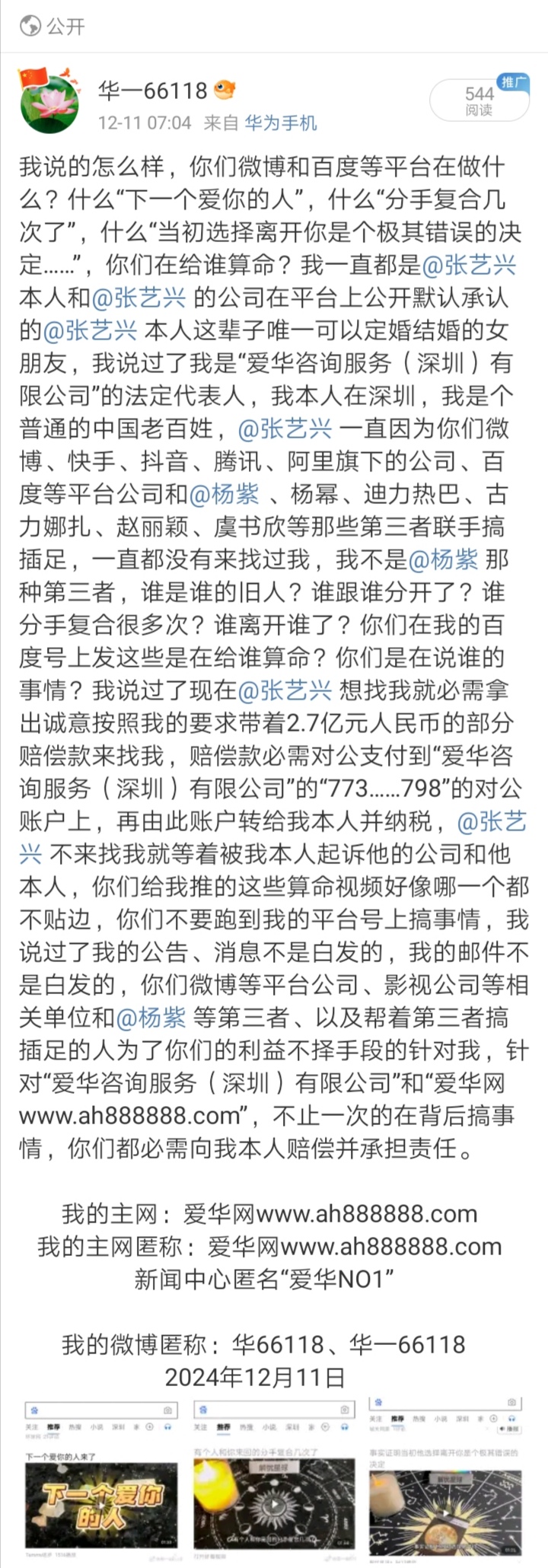The image size is (548, 1568).
Task: Open @张艺兴 mention before 想找我就必需
Action: click(x=285, y=691)
